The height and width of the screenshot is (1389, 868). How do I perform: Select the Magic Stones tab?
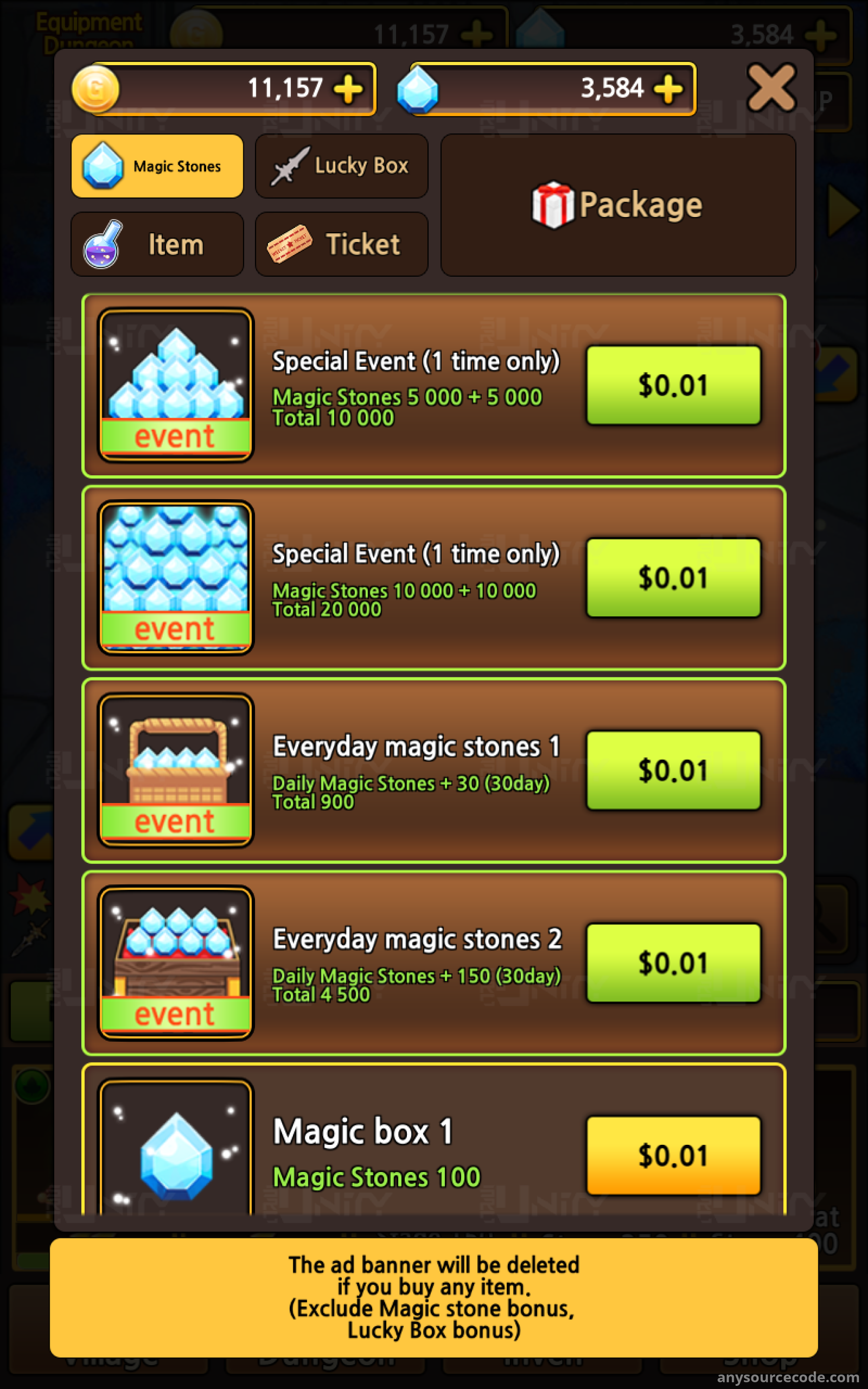[157, 166]
